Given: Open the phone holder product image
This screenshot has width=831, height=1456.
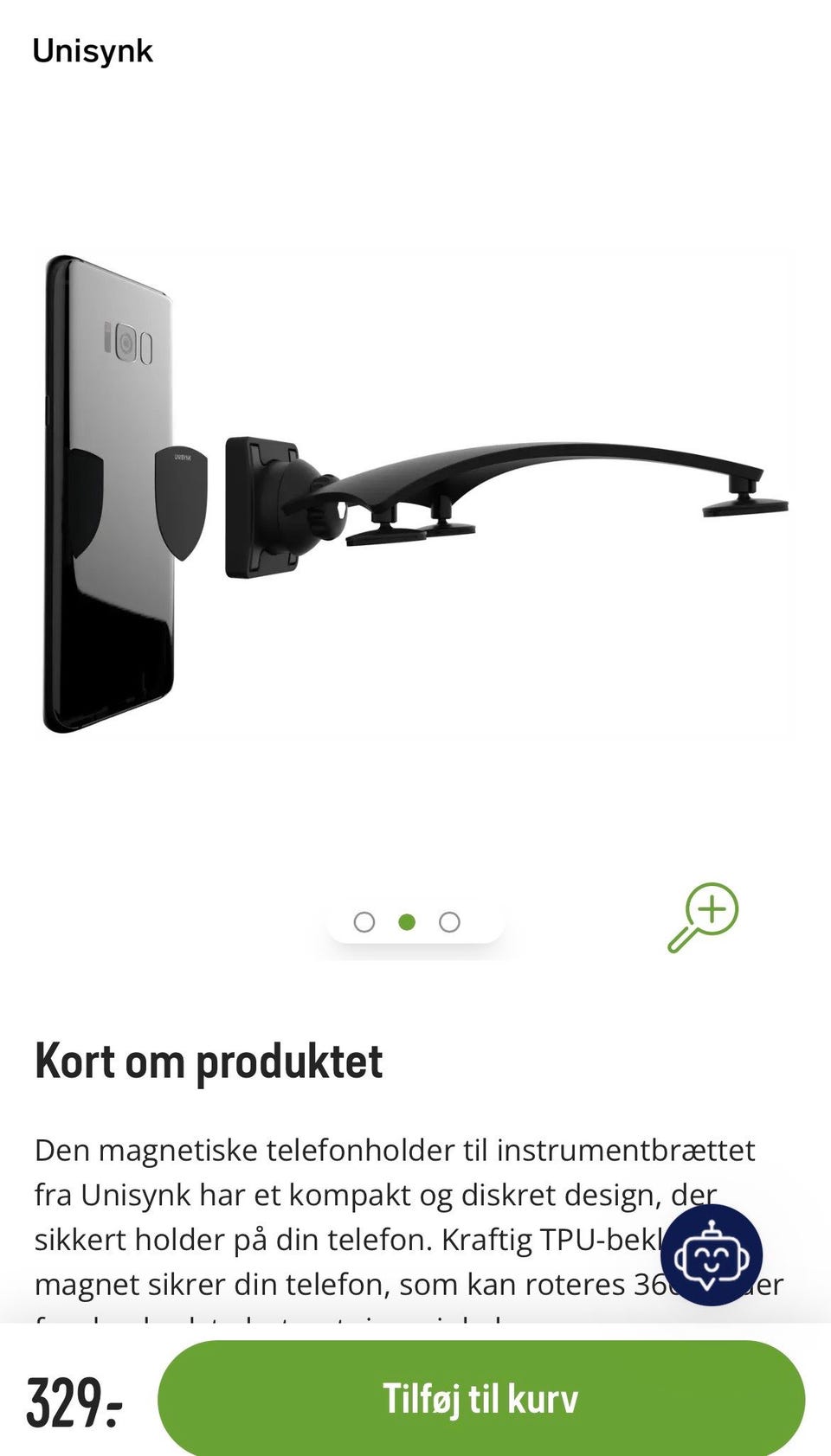Looking at the screenshot, I should 415,493.
